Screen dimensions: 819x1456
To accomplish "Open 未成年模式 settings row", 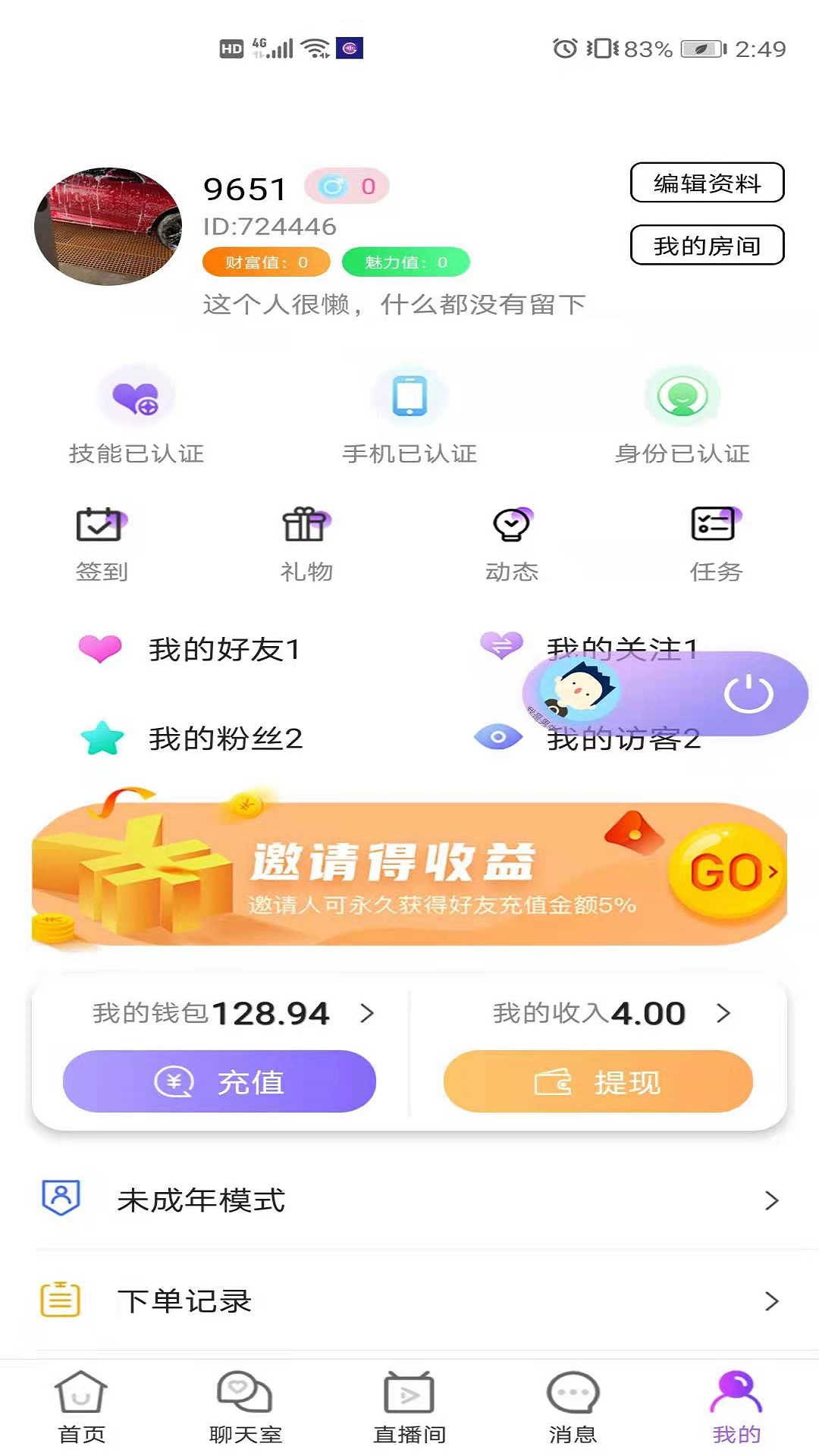I will [x=409, y=1200].
